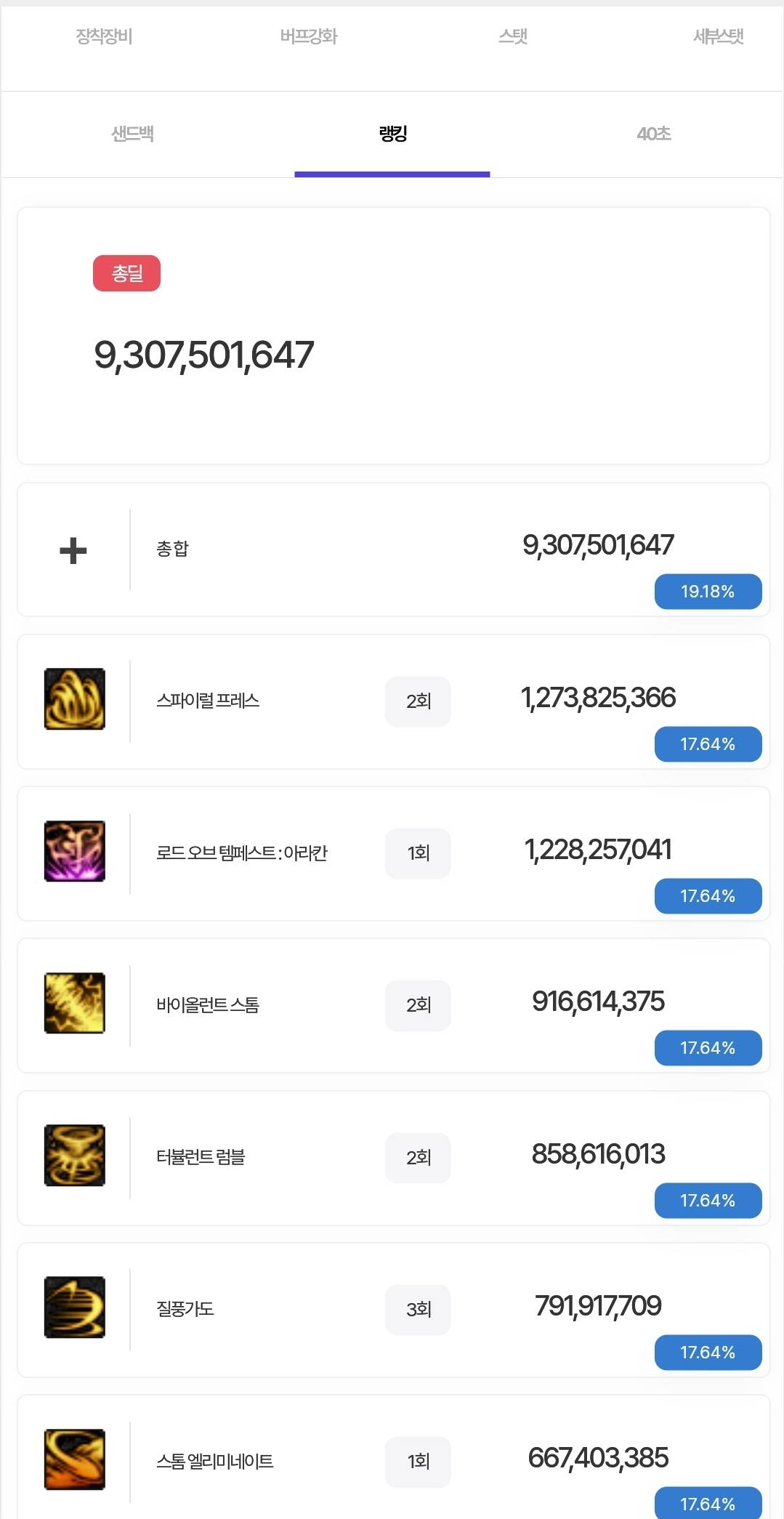Select the 스탯 tab

point(513,36)
